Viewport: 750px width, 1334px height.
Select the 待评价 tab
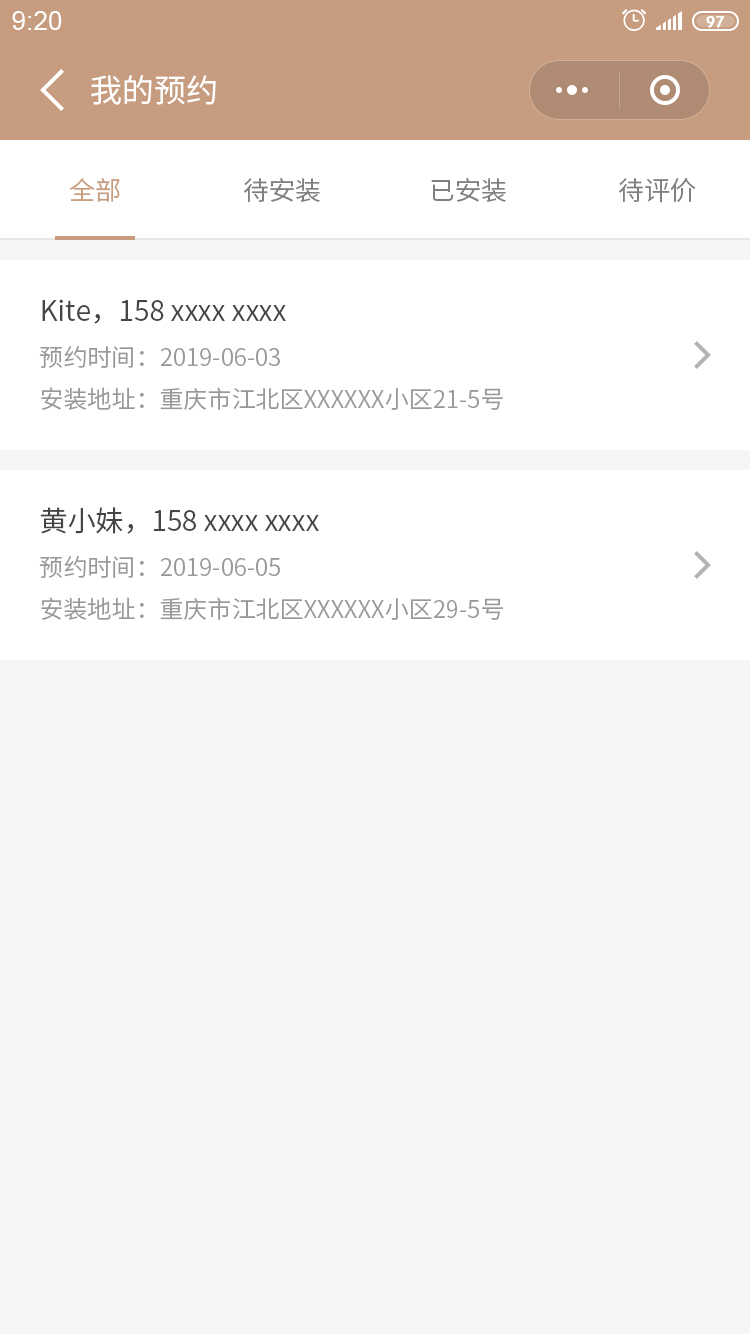657,190
